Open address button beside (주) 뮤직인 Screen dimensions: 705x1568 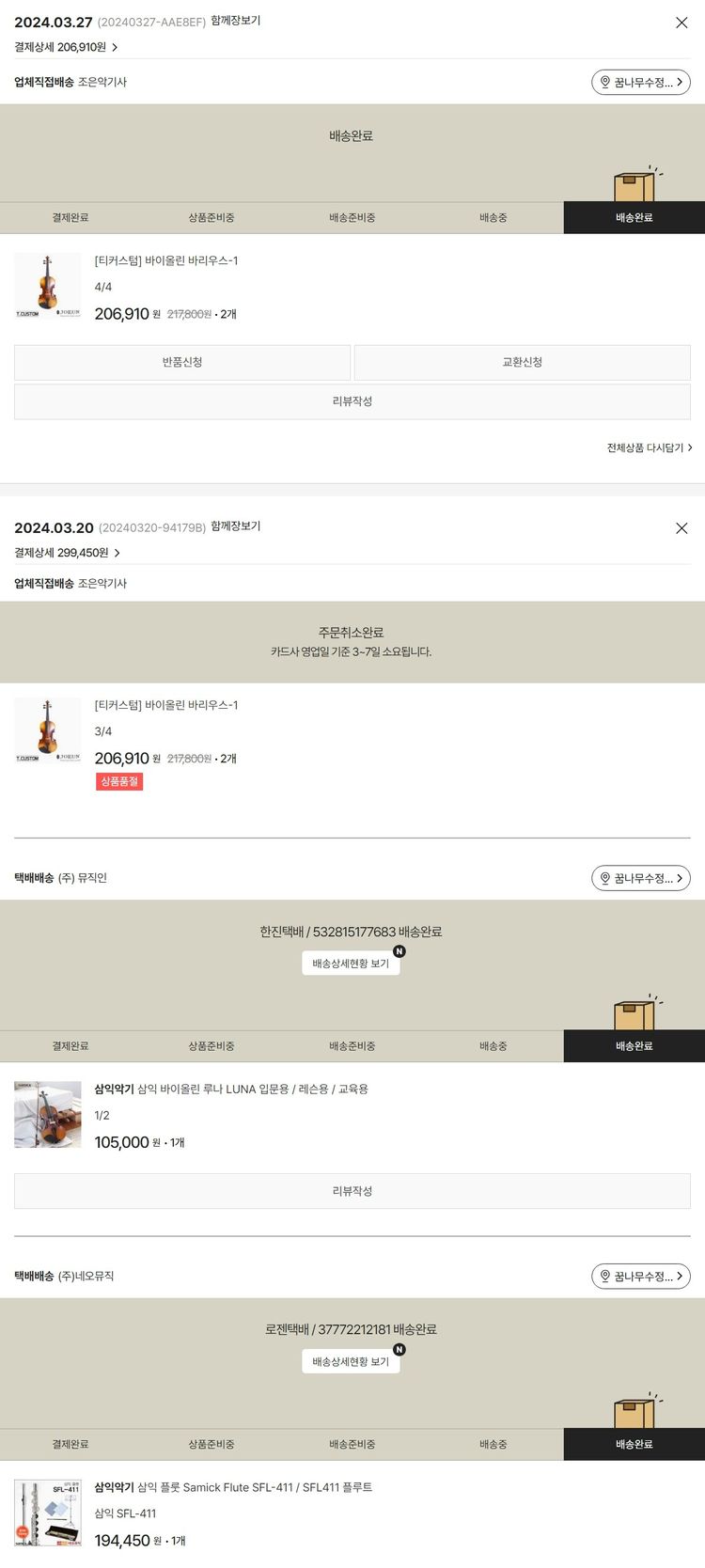pos(641,878)
